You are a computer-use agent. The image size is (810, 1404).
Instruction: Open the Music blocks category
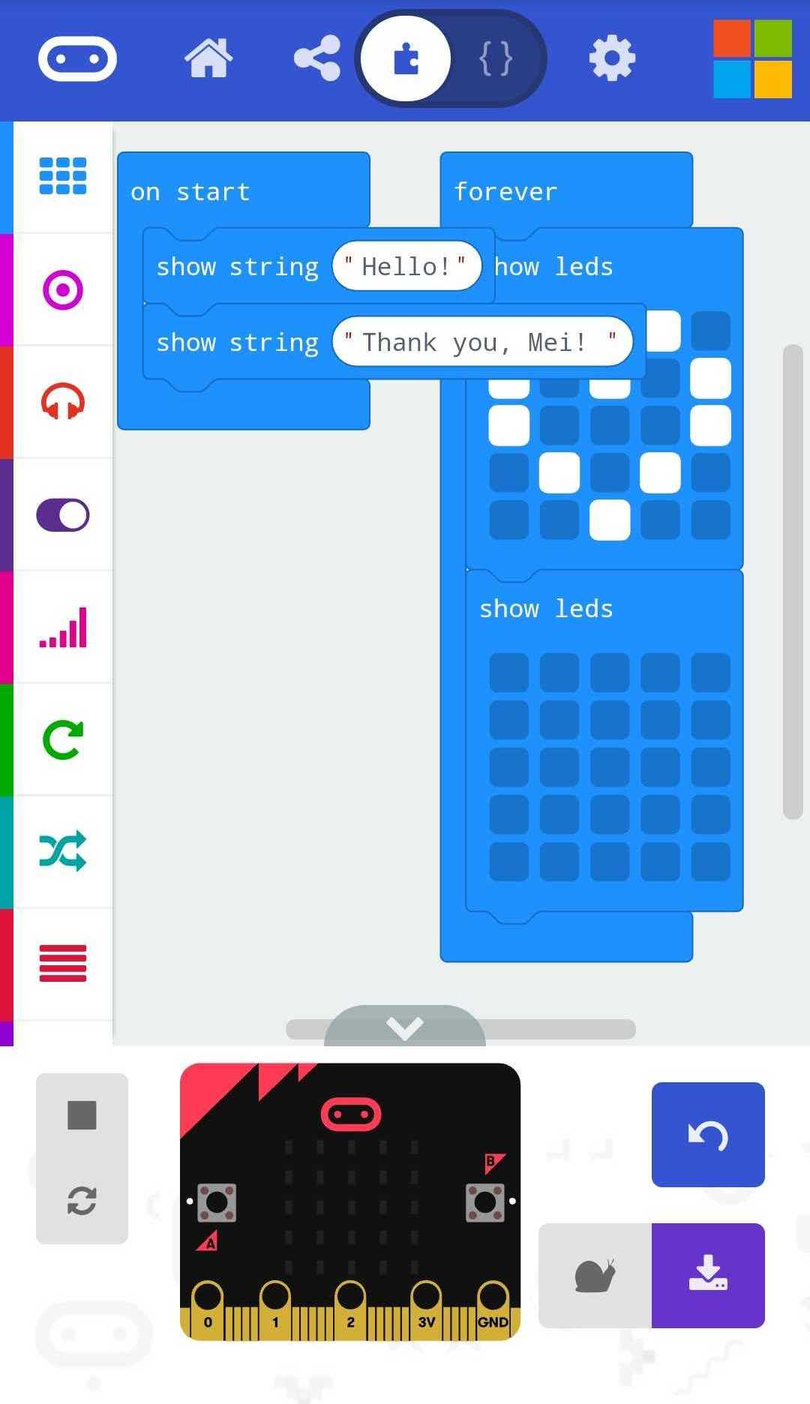(x=63, y=402)
